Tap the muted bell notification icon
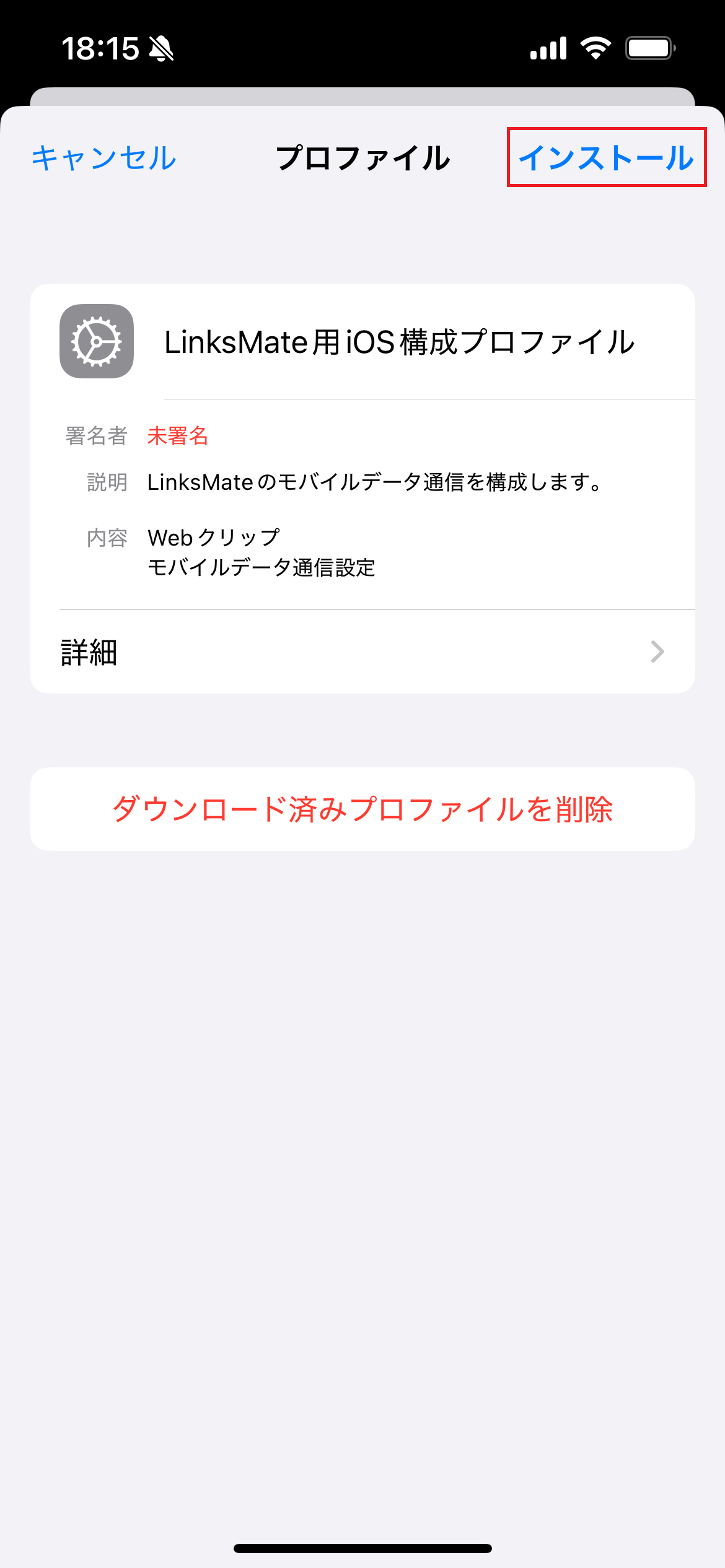725x1568 pixels. (160, 48)
